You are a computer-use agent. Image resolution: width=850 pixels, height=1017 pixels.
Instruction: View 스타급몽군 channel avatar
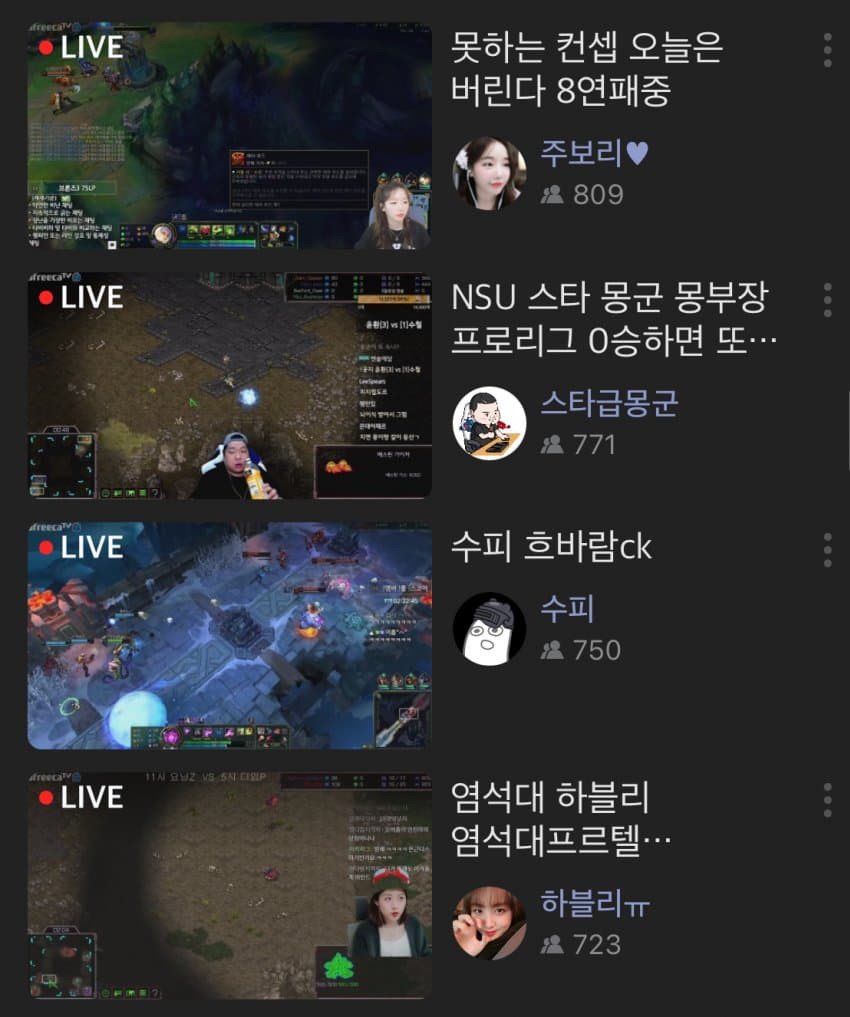click(x=489, y=423)
